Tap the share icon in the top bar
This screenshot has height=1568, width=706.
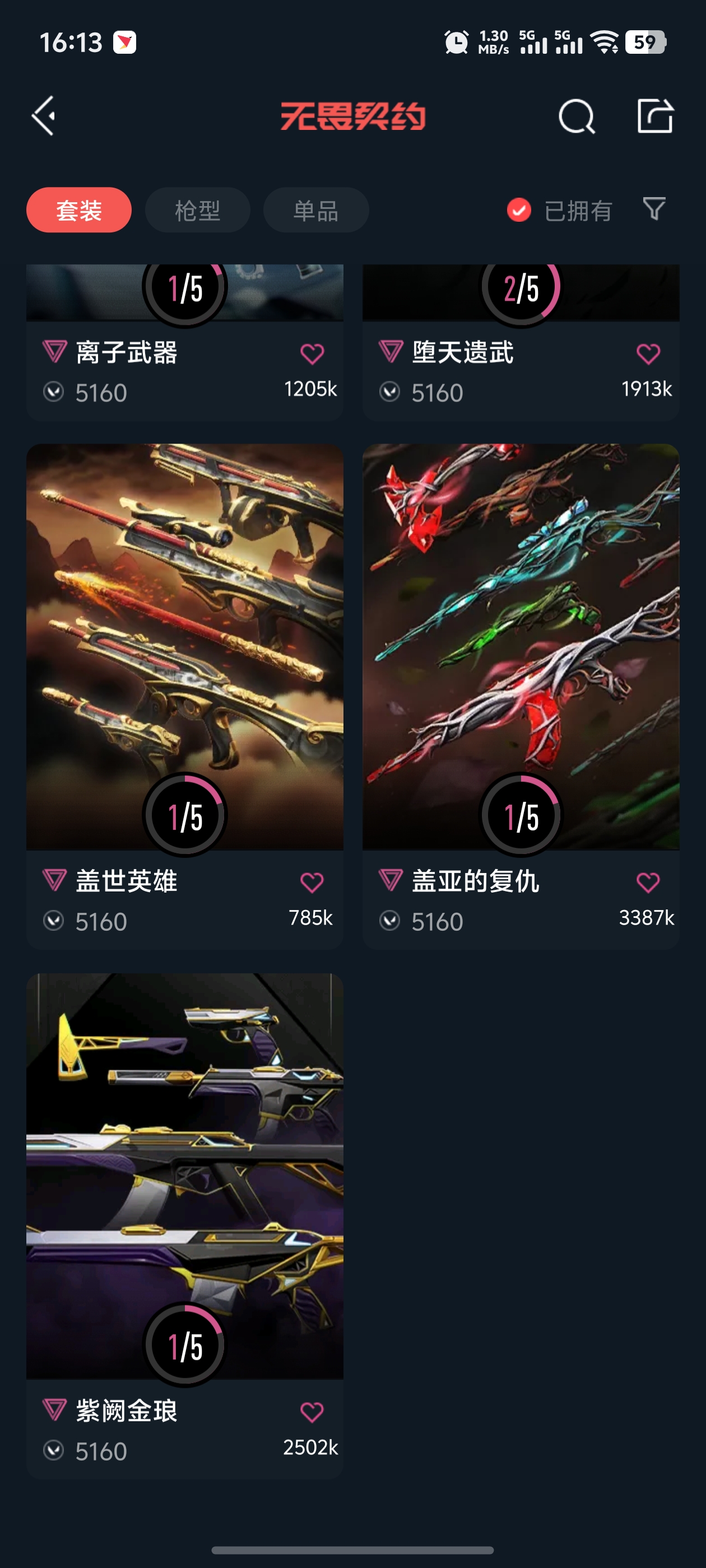[x=656, y=116]
